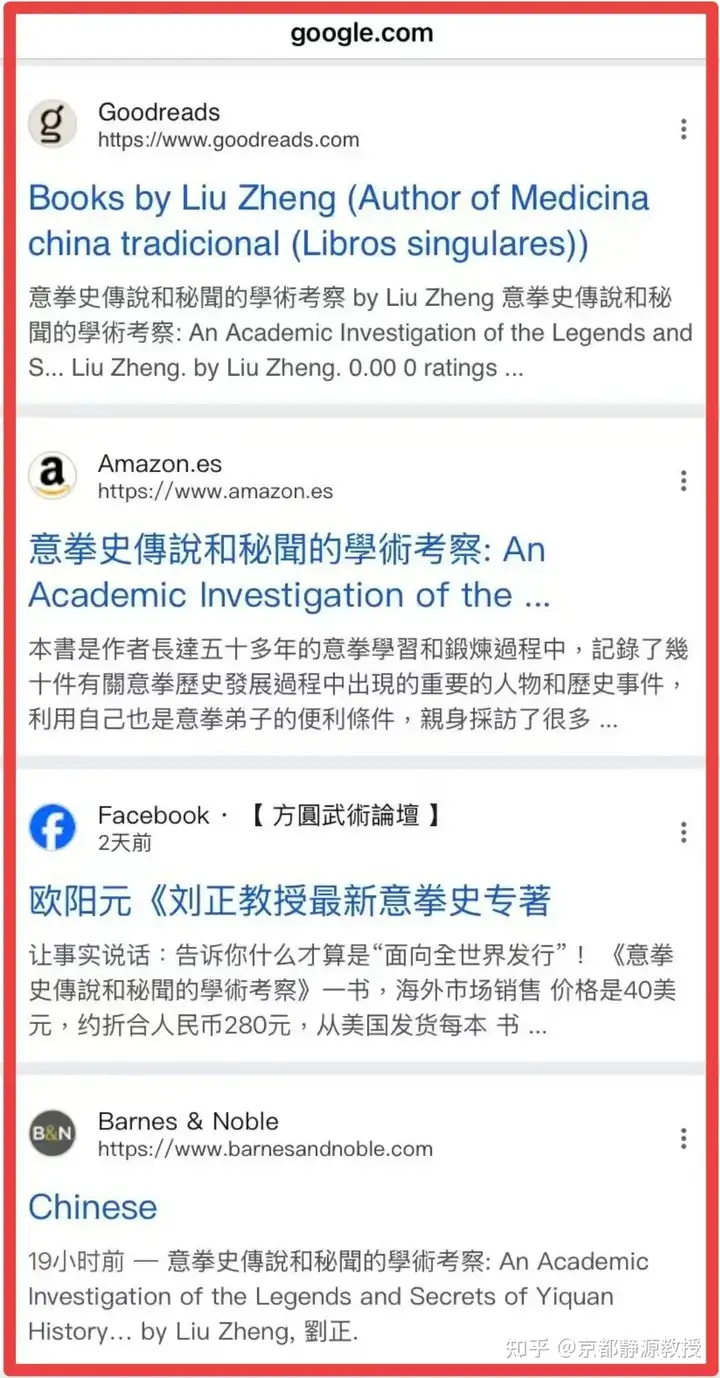Open the options menu for the Goodreads result
The height and width of the screenshot is (1378, 720).
(x=683, y=129)
